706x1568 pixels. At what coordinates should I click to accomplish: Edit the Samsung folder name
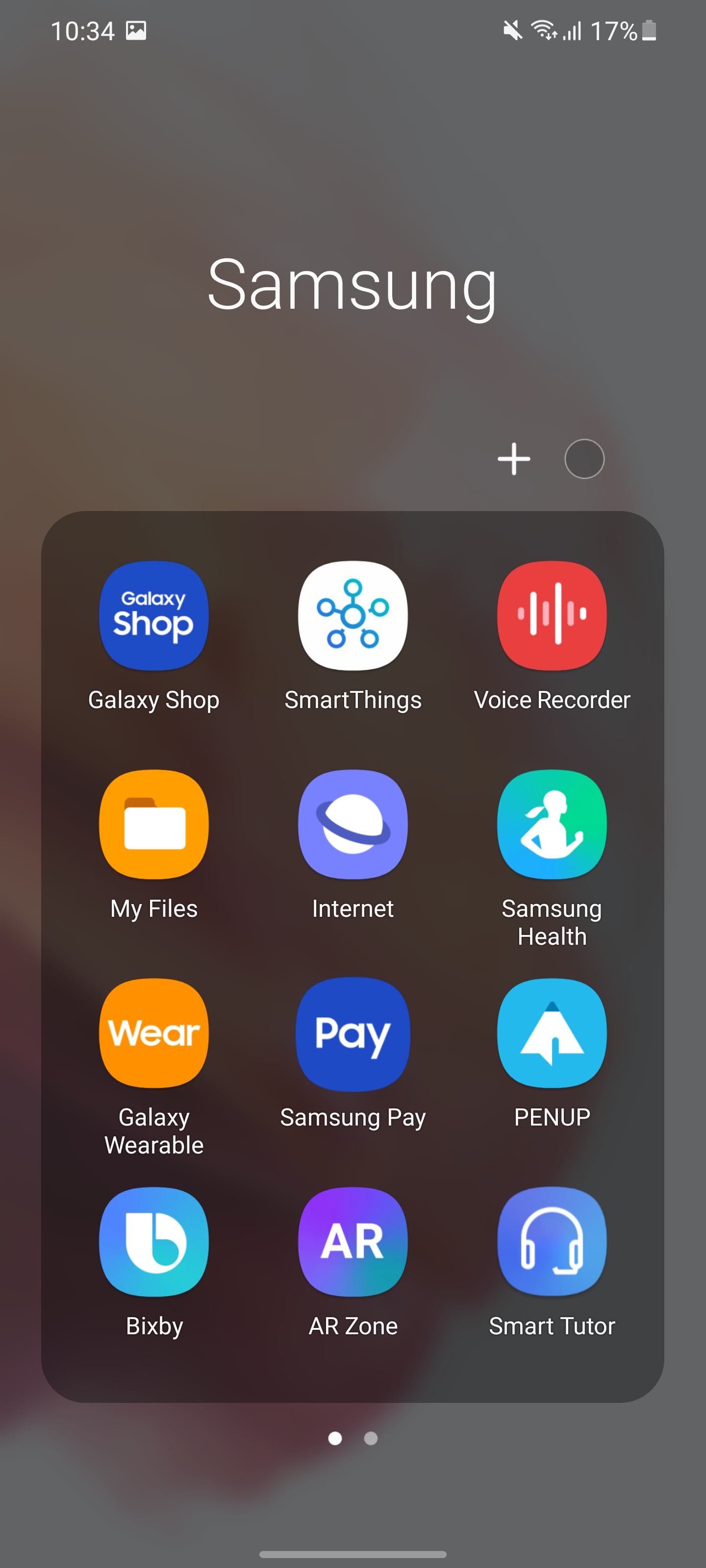click(x=352, y=285)
